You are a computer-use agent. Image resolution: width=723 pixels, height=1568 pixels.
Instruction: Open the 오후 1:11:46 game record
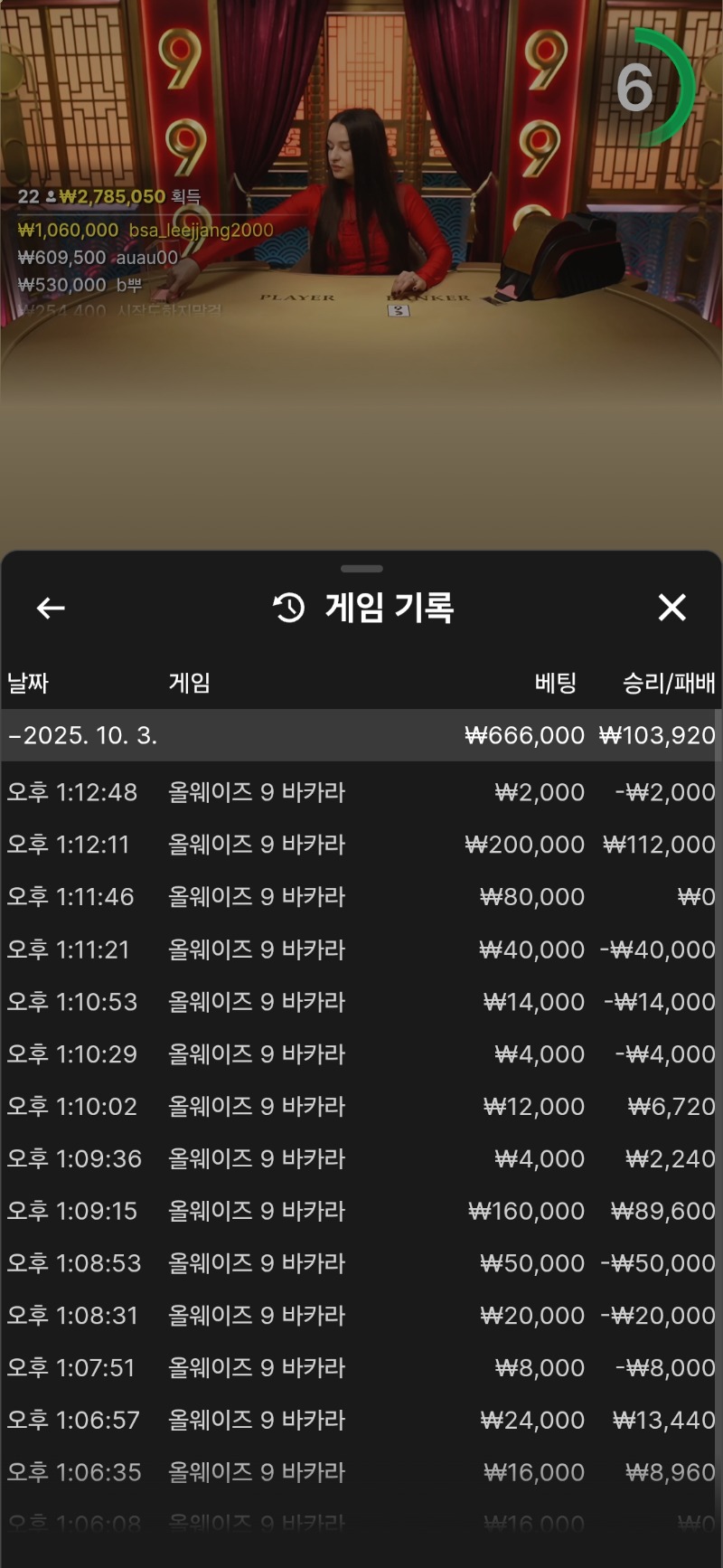[360, 897]
